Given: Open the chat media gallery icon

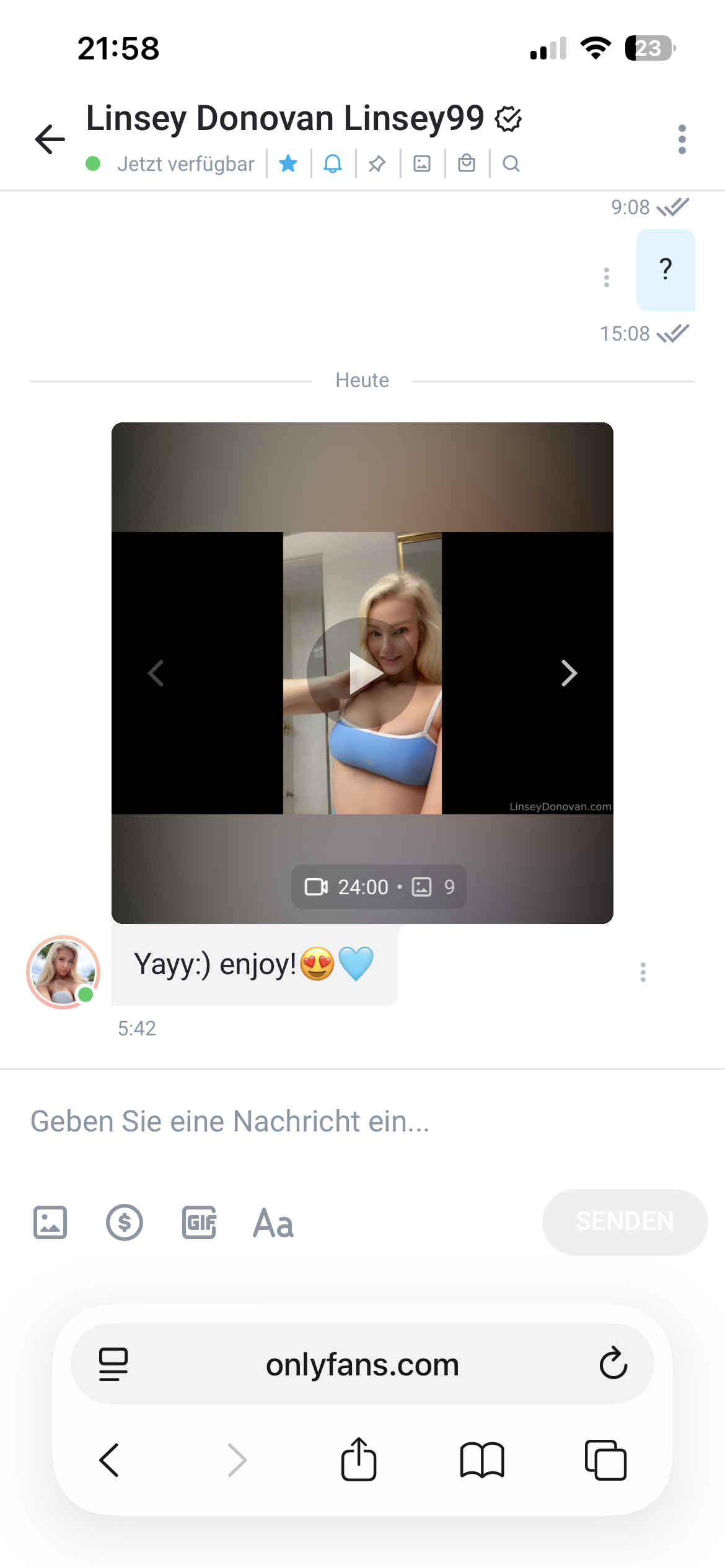Looking at the screenshot, I should [x=422, y=163].
